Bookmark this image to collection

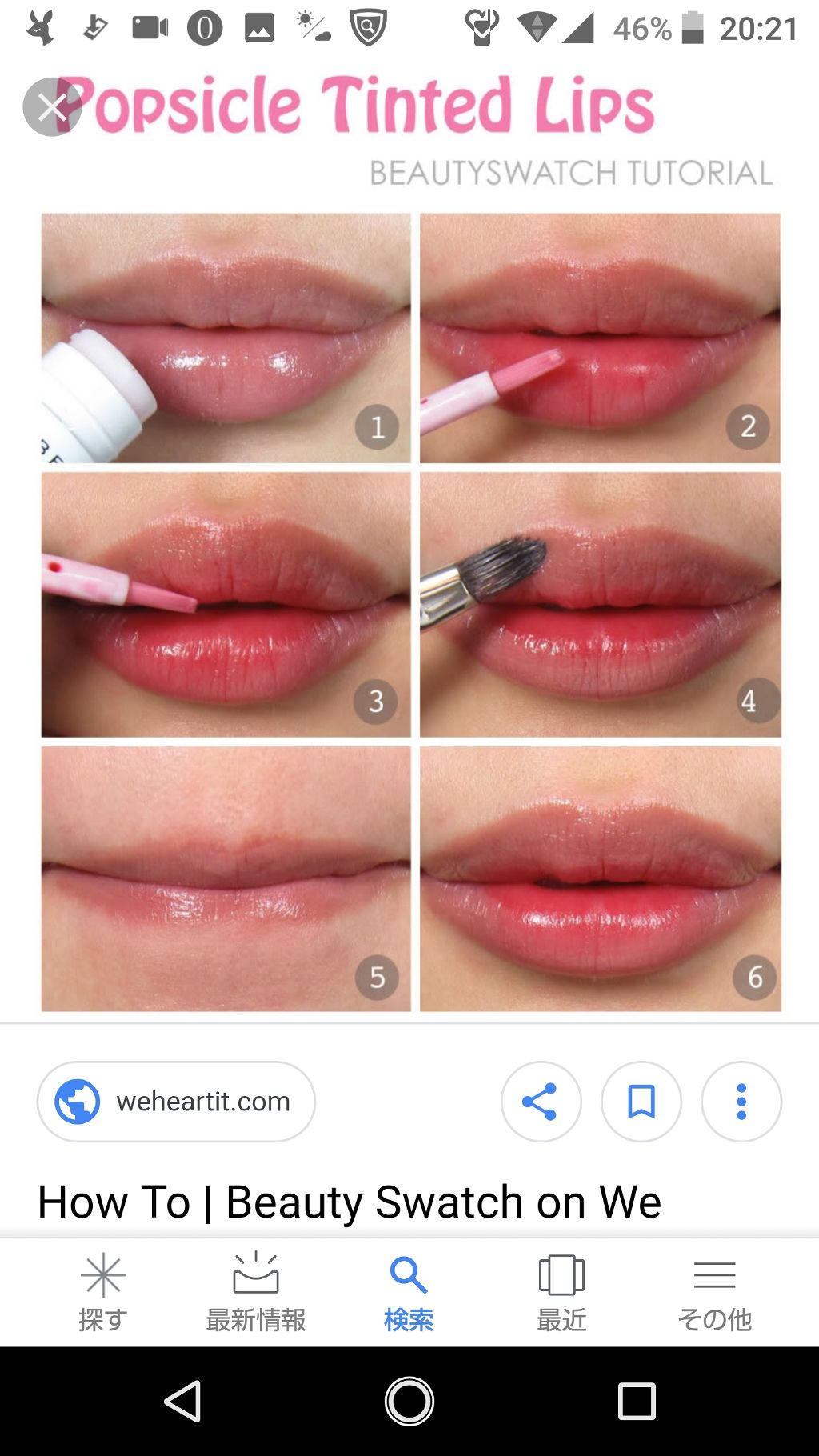coord(641,1102)
